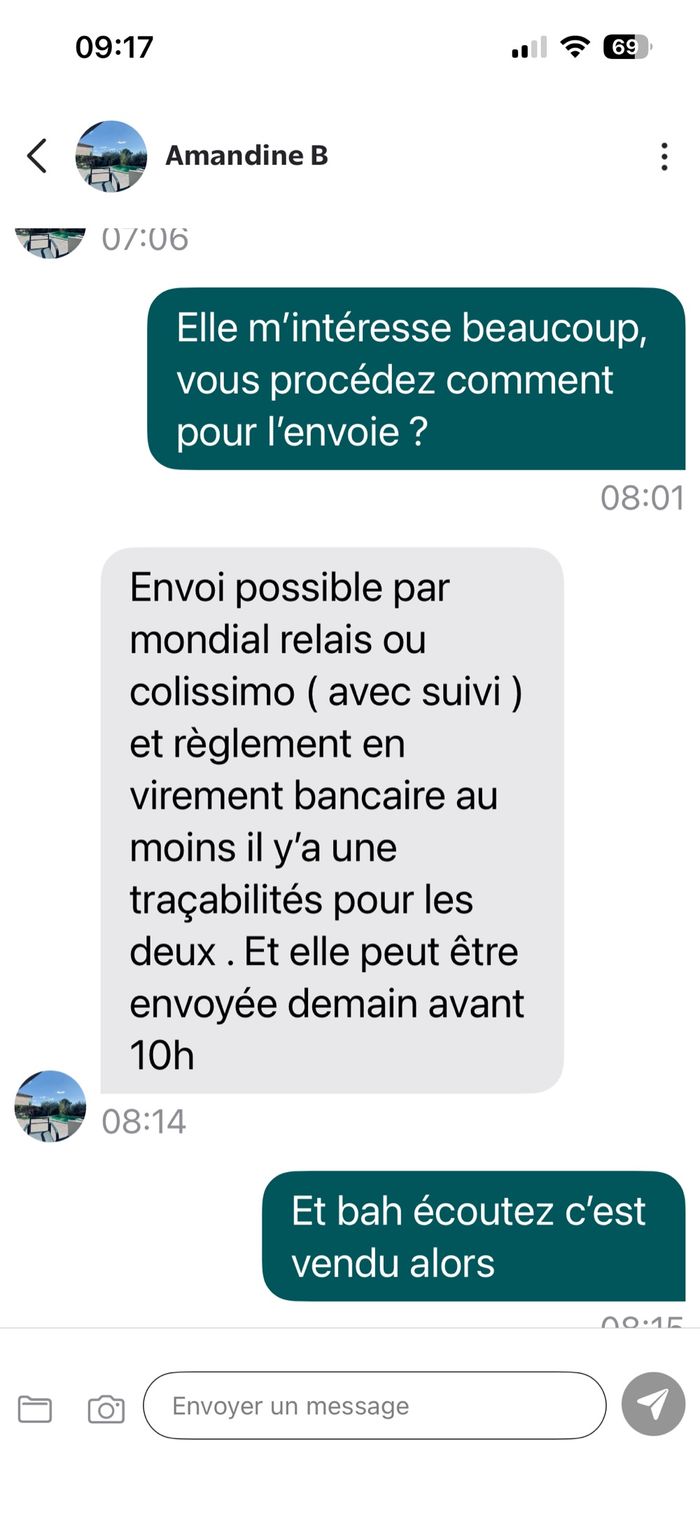Attach a file with the folder icon
This screenshot has width=700, height=1516.
(35, 1409)
